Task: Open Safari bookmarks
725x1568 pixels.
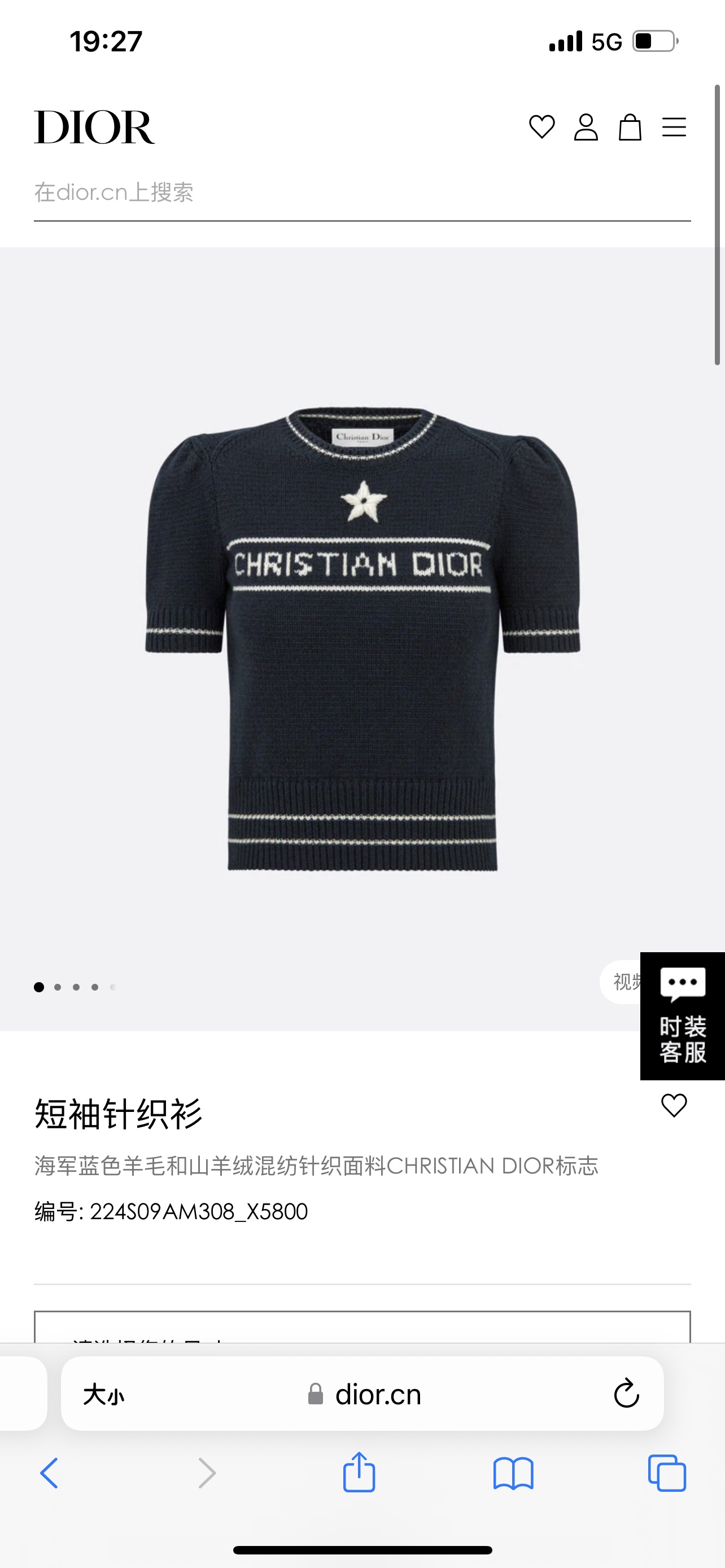Action: pyautogui.click(x=513, y=1473)
